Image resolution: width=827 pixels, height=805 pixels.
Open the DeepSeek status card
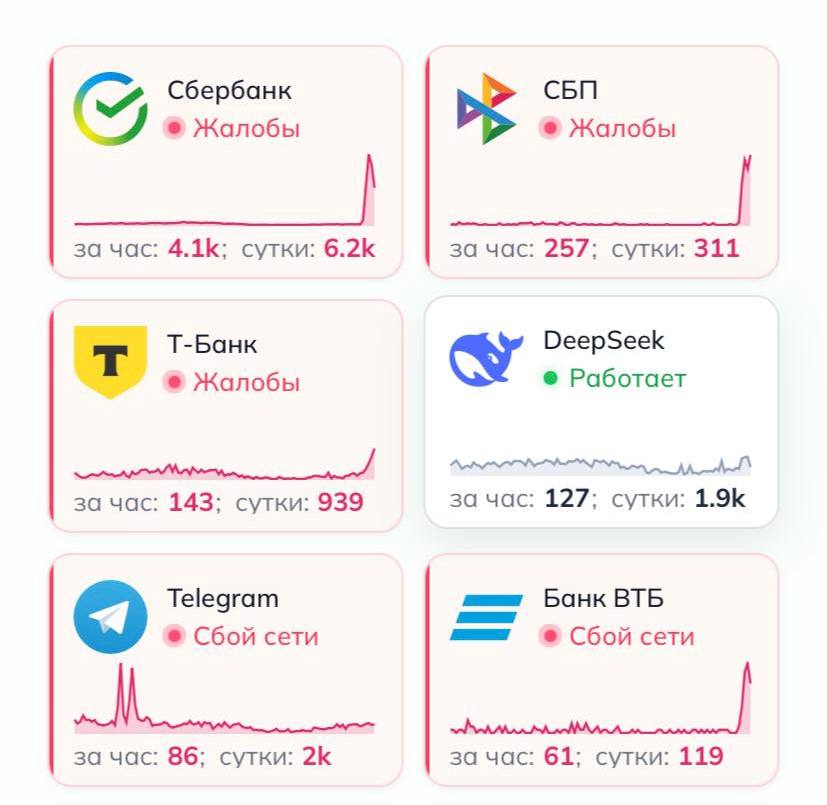(602, 412)
